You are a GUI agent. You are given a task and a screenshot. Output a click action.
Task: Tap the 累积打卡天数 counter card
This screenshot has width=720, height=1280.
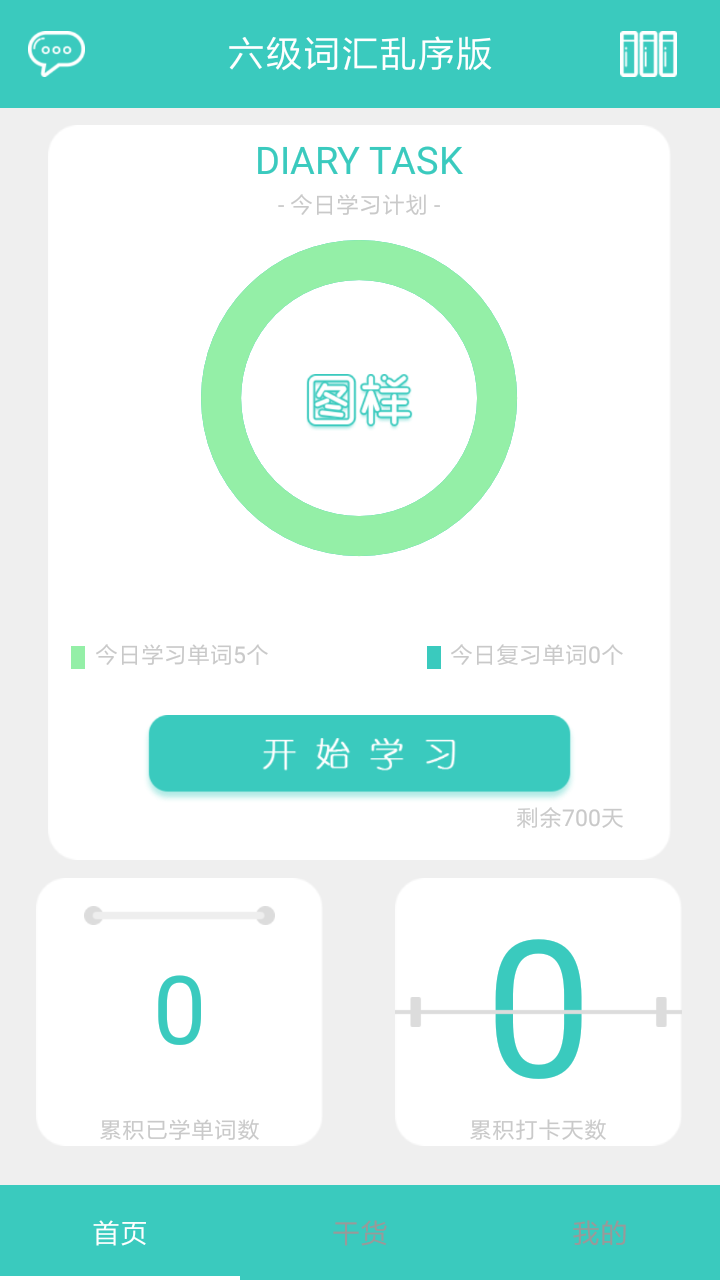(x=538, y=1010)
